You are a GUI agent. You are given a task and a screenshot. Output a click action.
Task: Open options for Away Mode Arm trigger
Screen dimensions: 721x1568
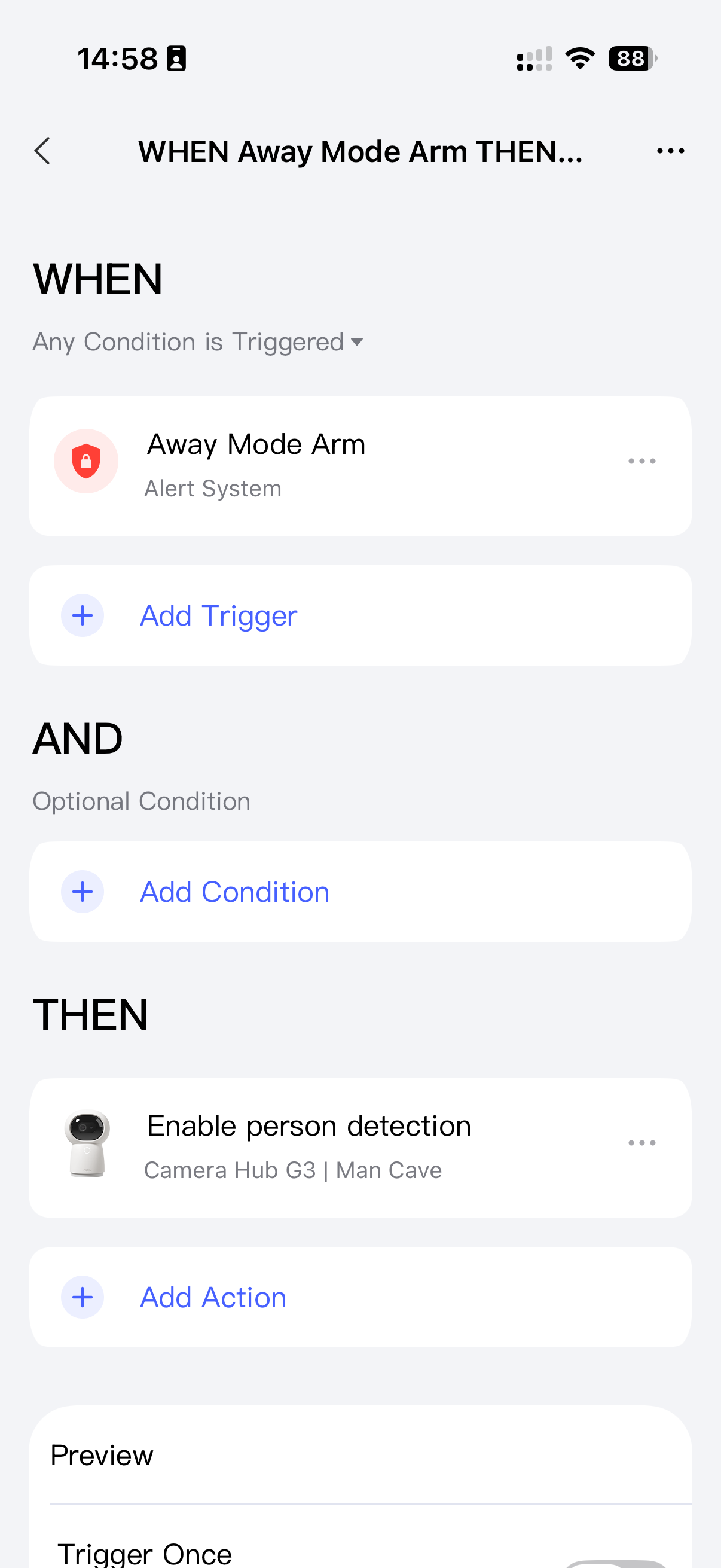pos(641,462)
